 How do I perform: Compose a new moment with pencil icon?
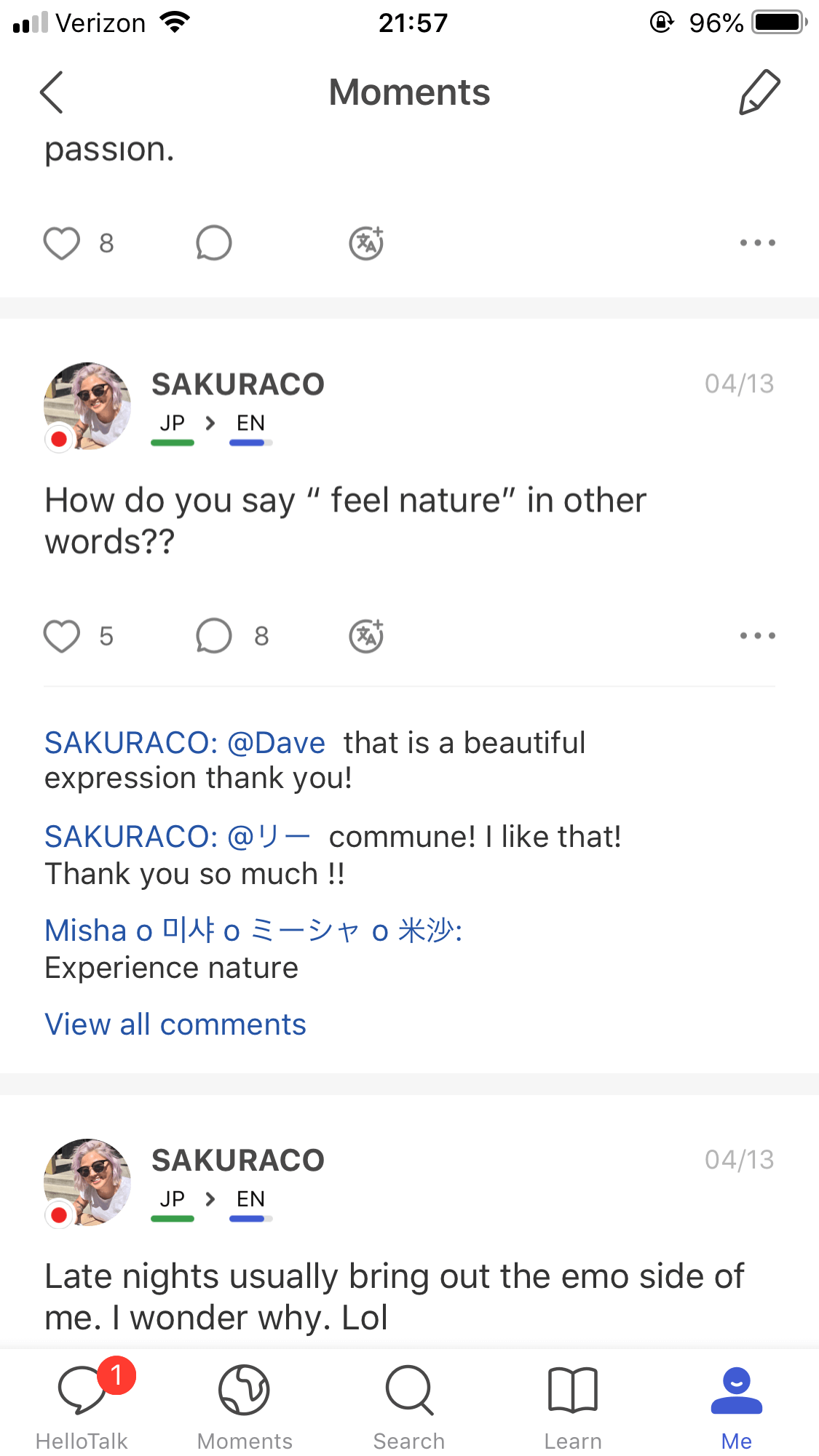pos(759,92)
